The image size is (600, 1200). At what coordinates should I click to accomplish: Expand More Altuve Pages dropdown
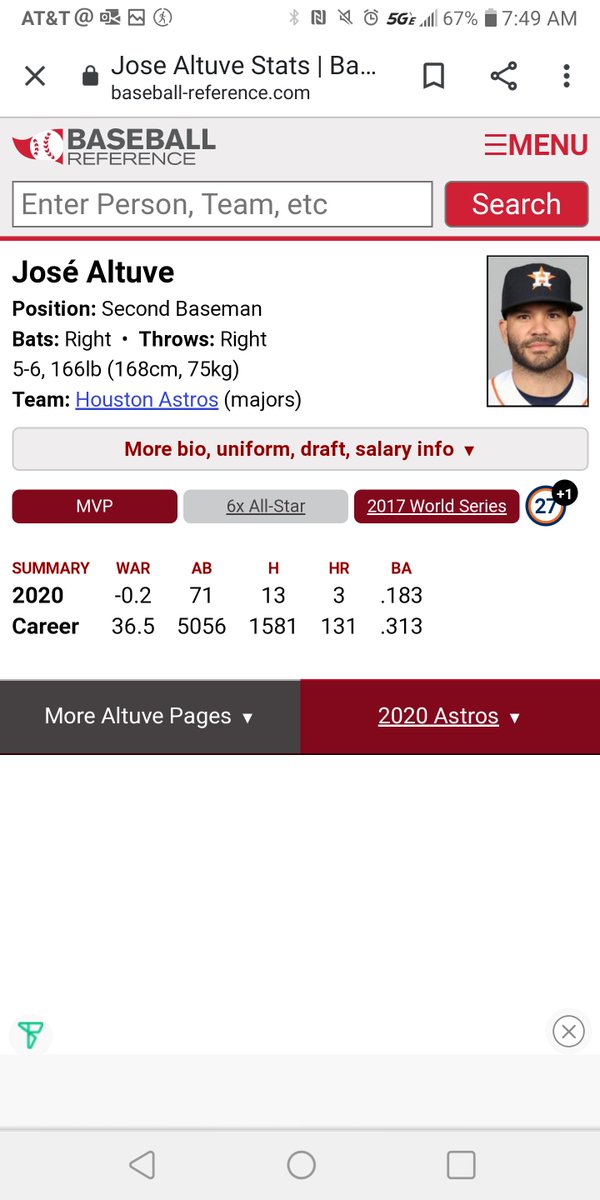pyautogui.click(x=150, y=717)
